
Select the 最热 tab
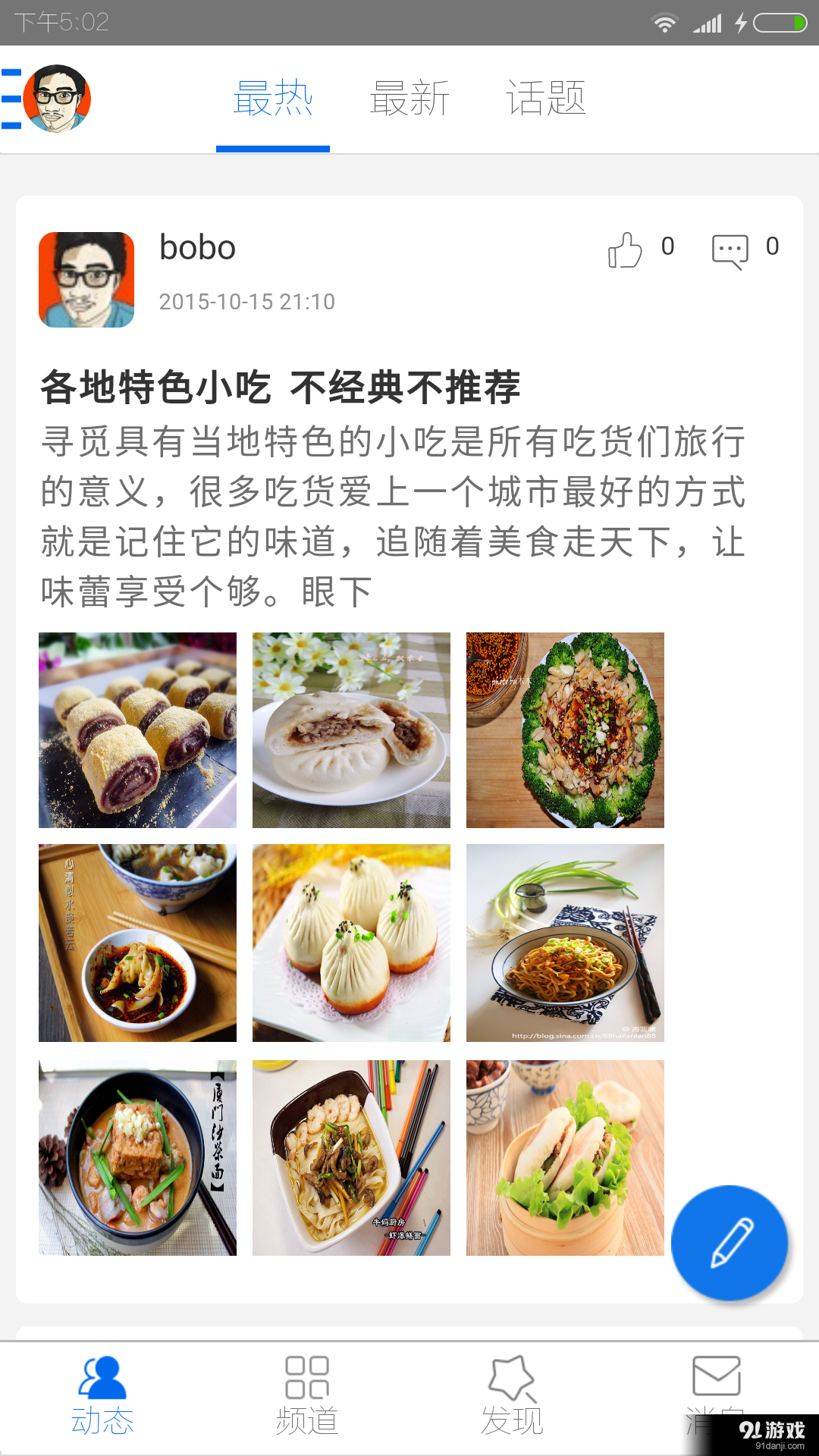(x=273, y=99)
